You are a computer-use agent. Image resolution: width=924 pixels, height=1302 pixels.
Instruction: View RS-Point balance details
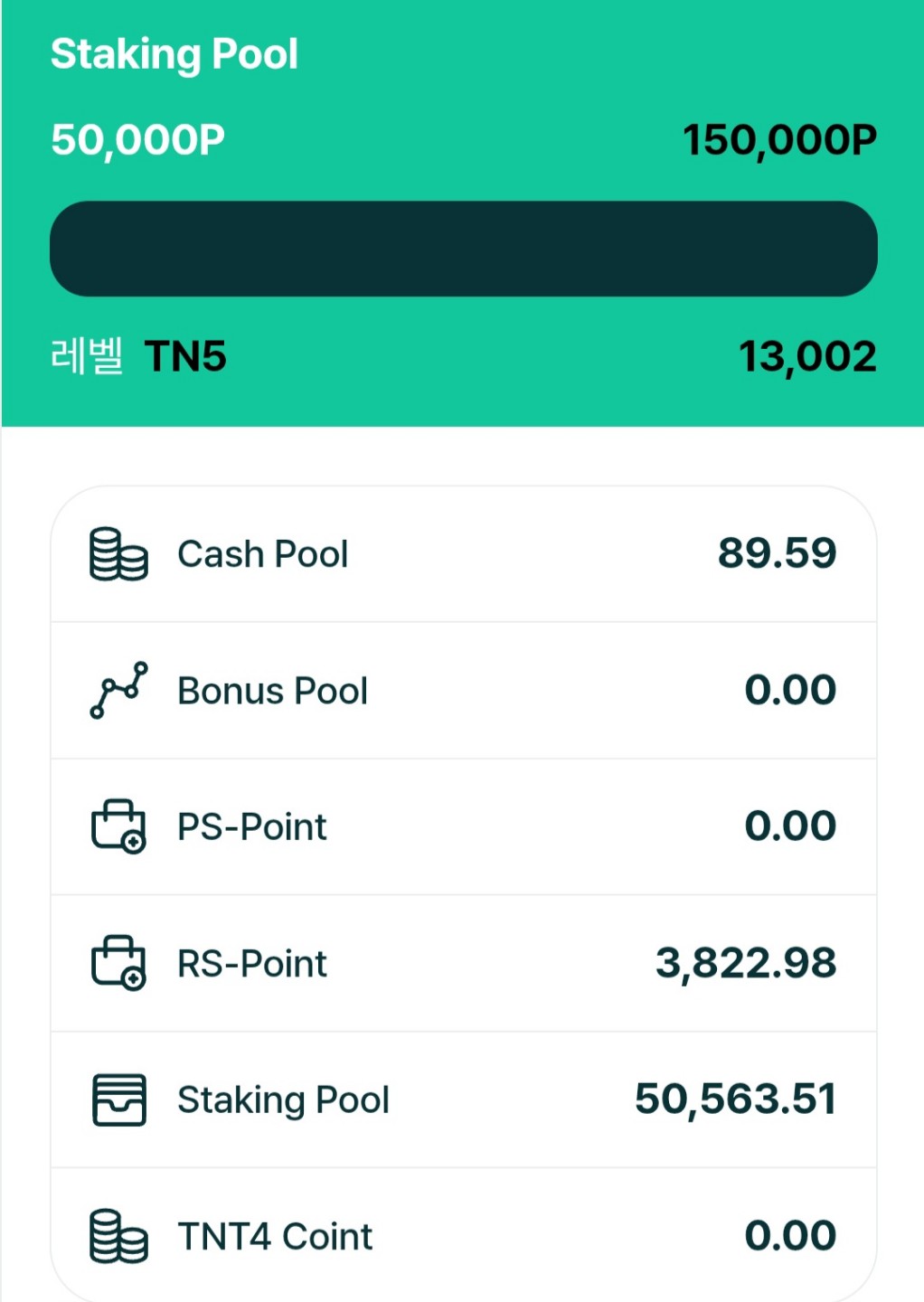(x=463, y=963)
